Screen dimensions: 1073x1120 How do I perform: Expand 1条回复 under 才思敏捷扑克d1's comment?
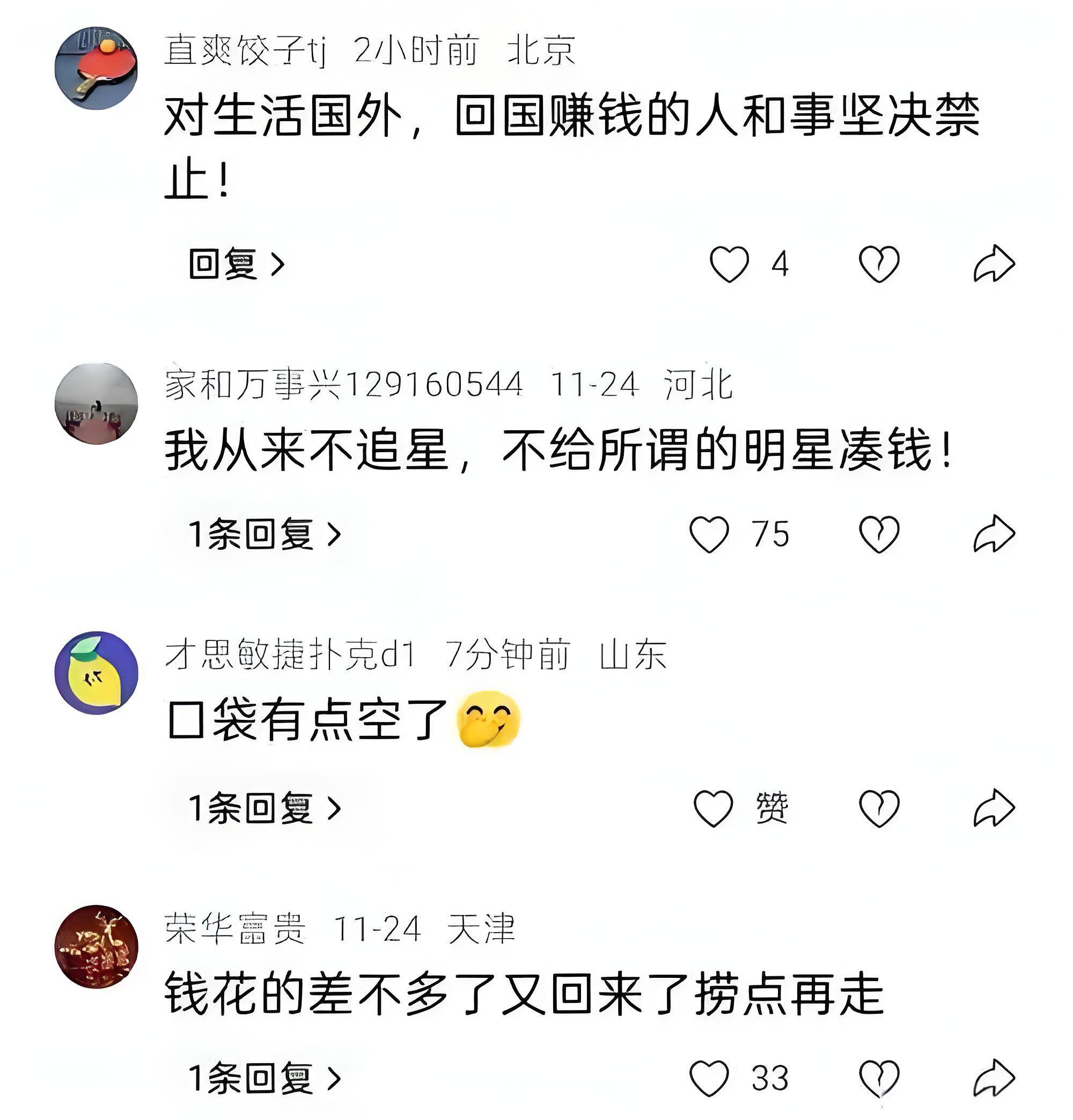[264, 808]
